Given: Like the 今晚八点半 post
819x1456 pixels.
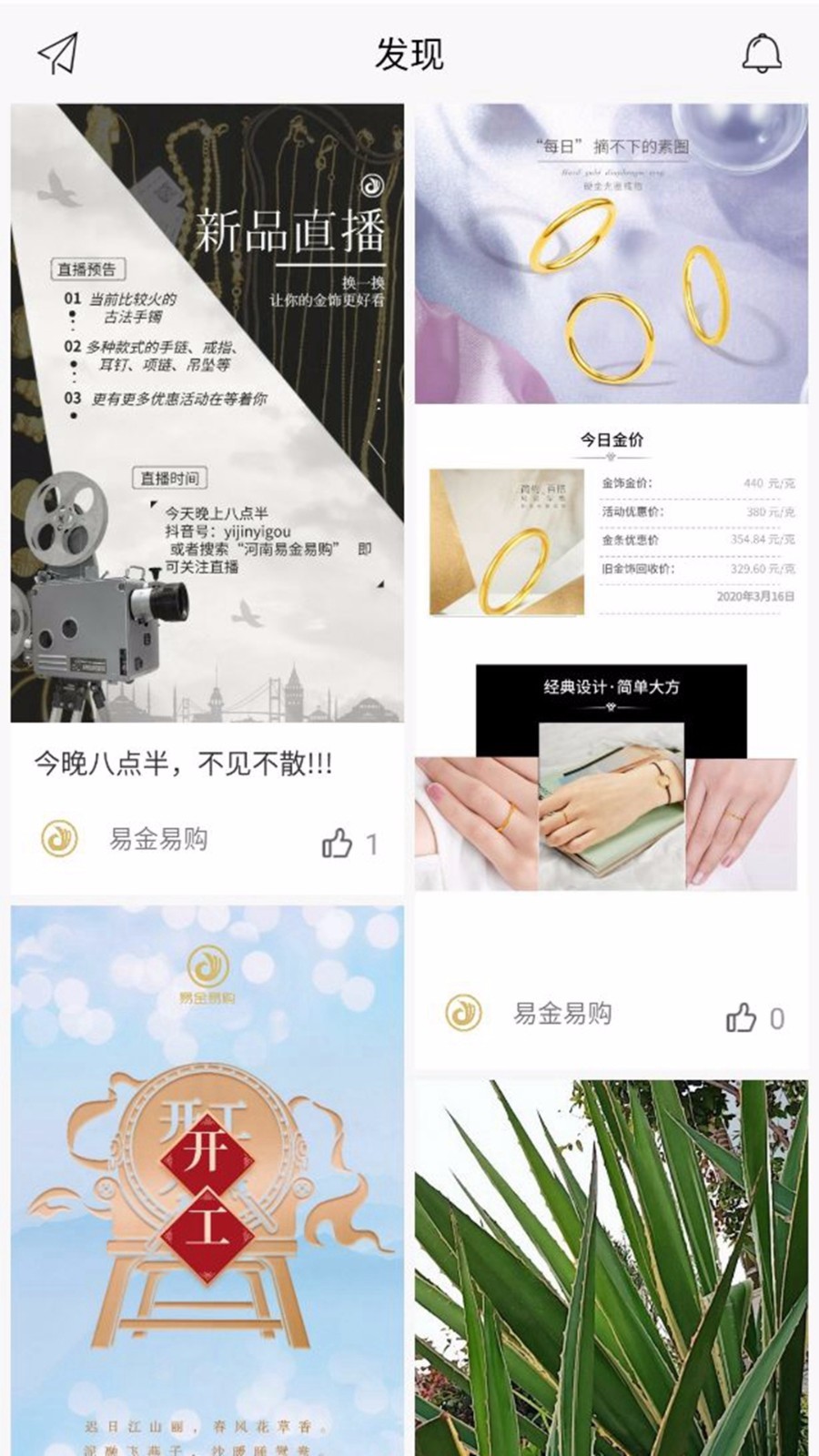Looking at the screenshot, I should point(338,843).
